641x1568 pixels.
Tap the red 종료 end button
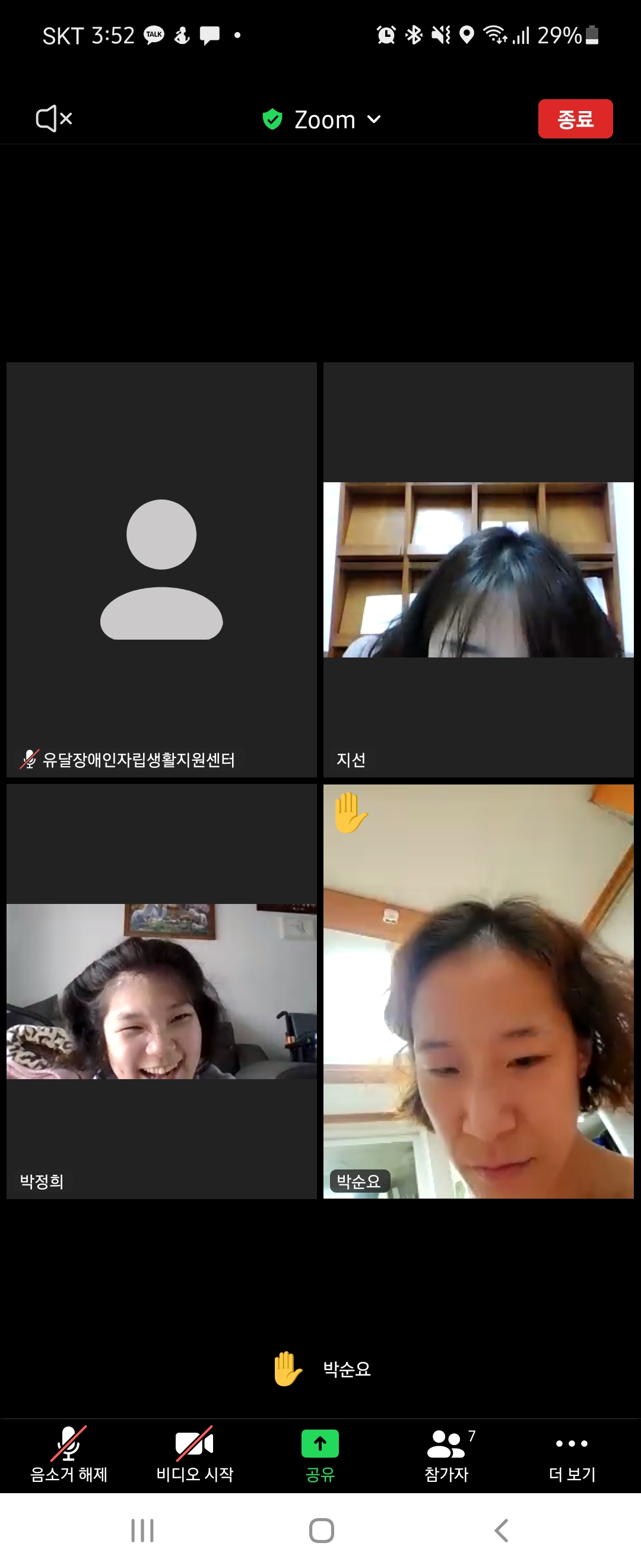pos(575,119)
